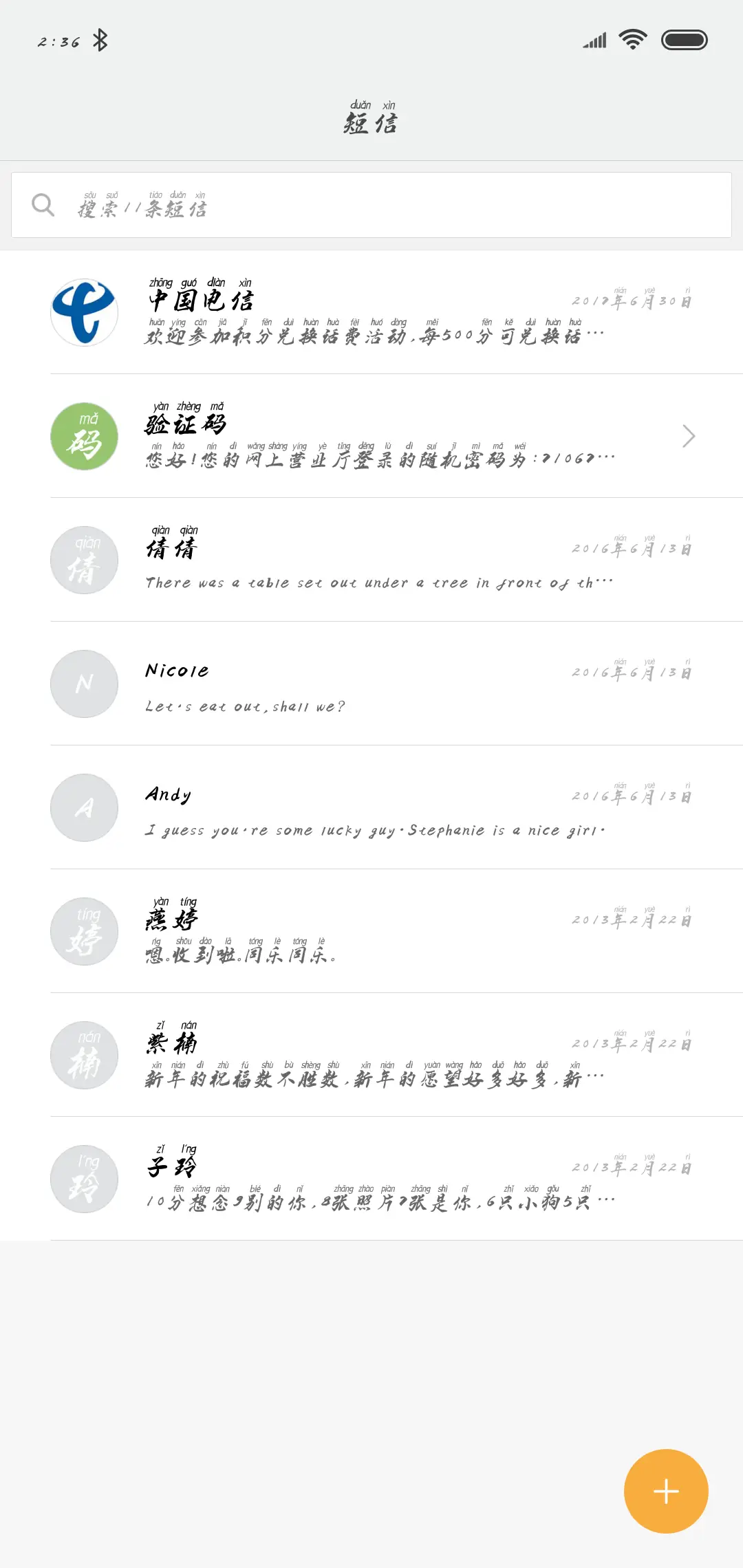Tap the battery icon at top right

click(685, 40)
